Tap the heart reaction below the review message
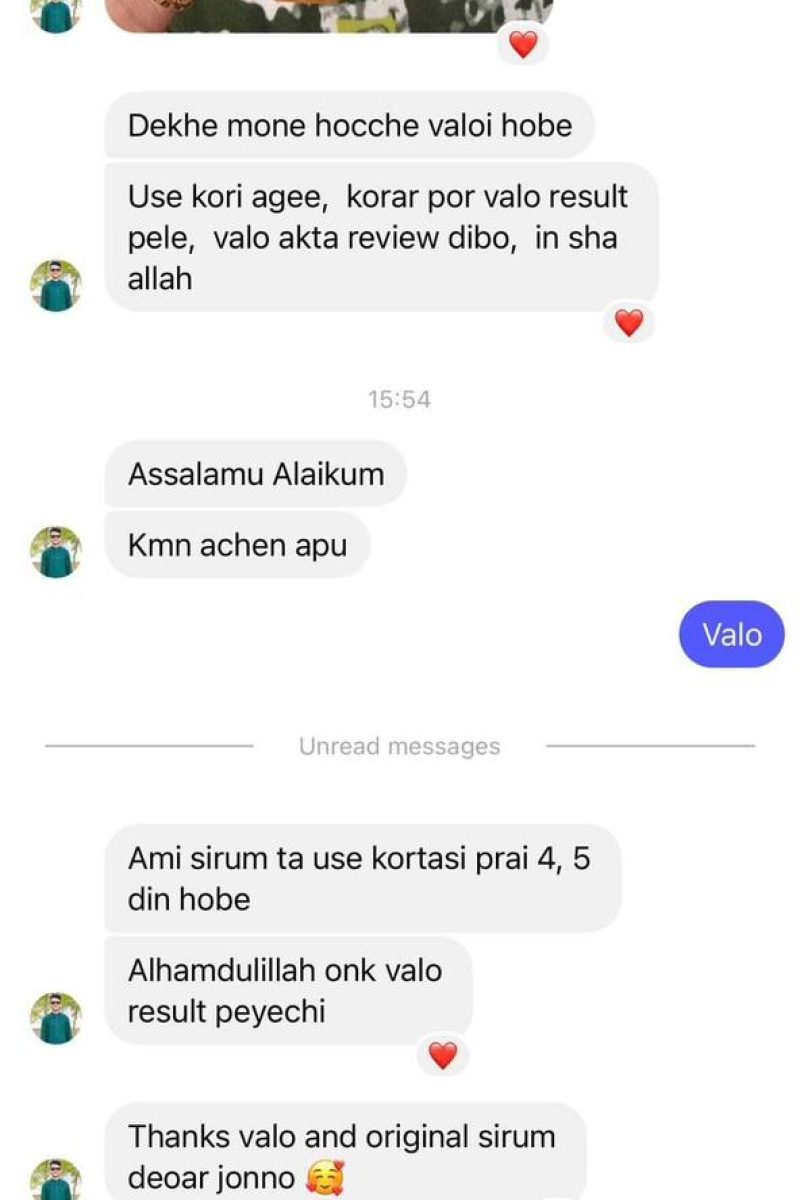Image resolution: width=800 pixels, height=1200 pixels. click(630, 322)
